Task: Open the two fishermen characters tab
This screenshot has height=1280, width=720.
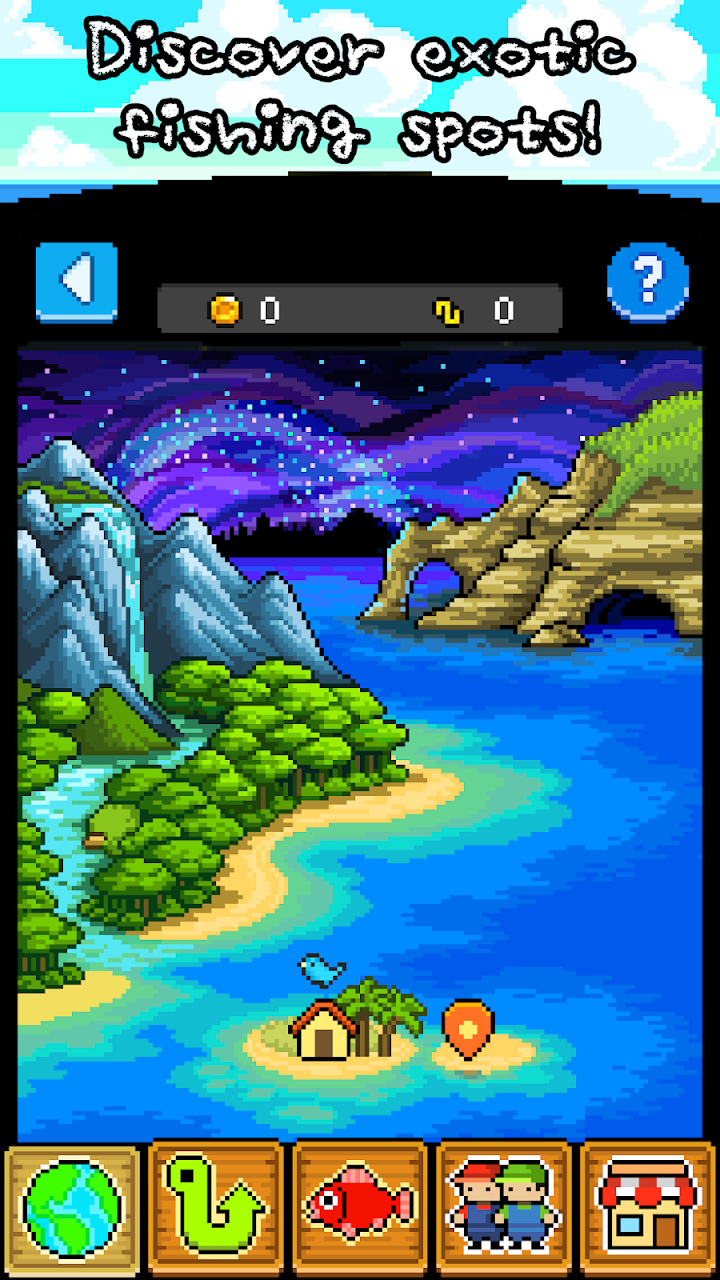Action: 504,1209
